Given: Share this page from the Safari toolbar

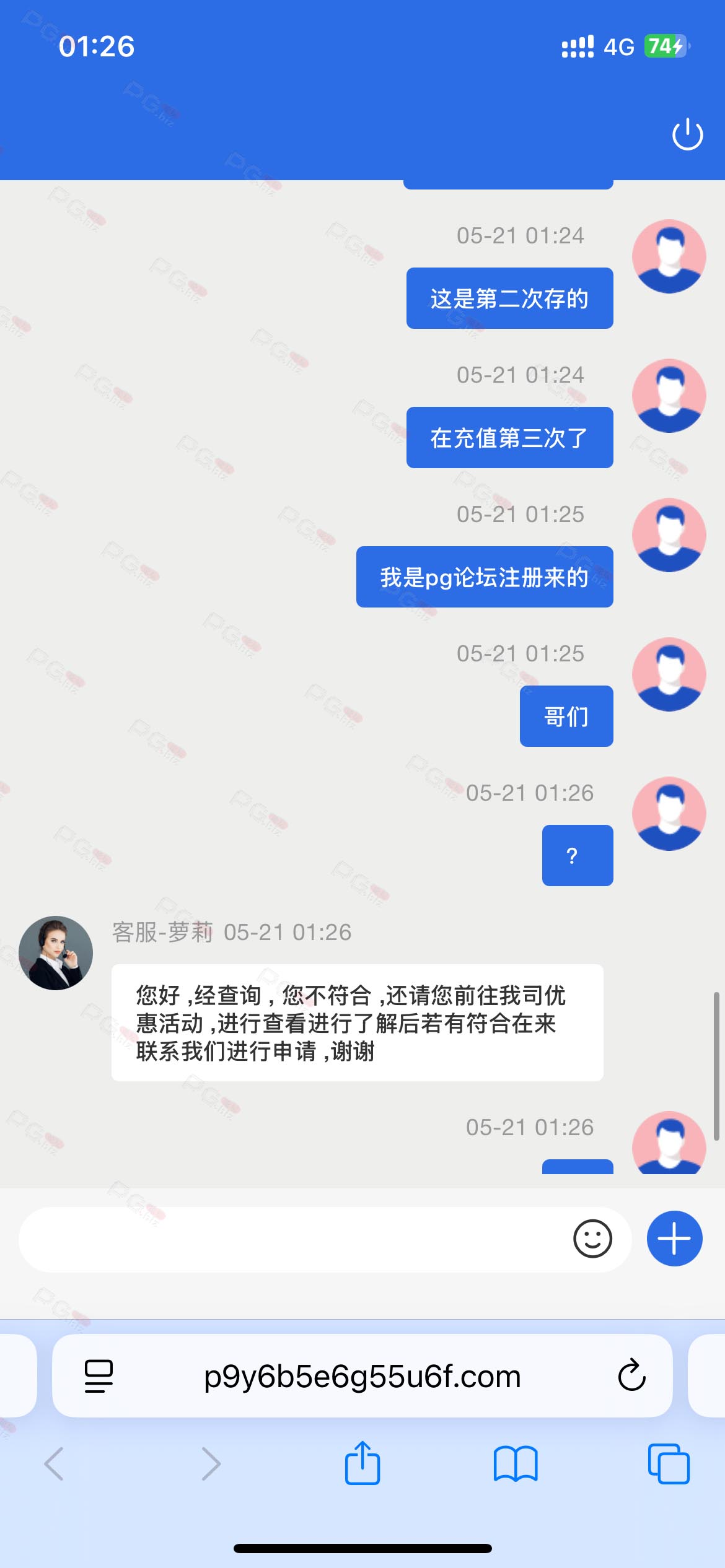Looking at the screenshot, I should tap(362, 1463).
